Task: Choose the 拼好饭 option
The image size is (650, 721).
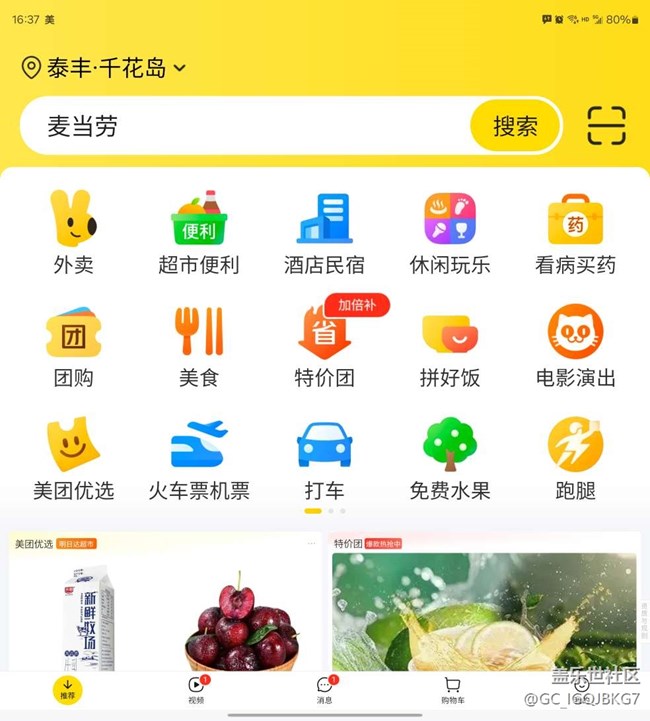Action: 450,346
